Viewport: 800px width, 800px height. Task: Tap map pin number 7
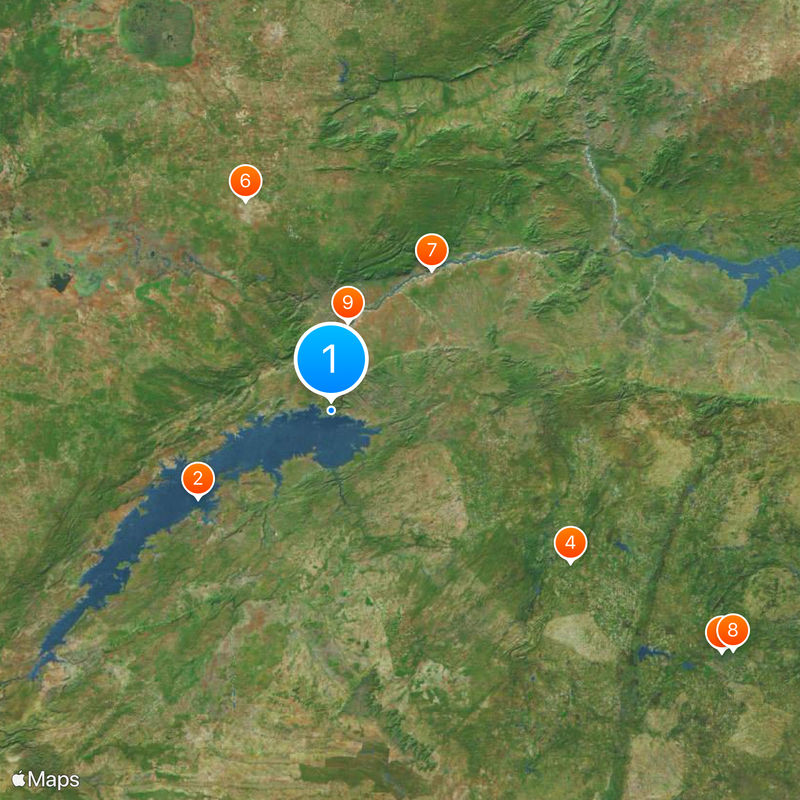pyautogui.click(x=431, y=250)
